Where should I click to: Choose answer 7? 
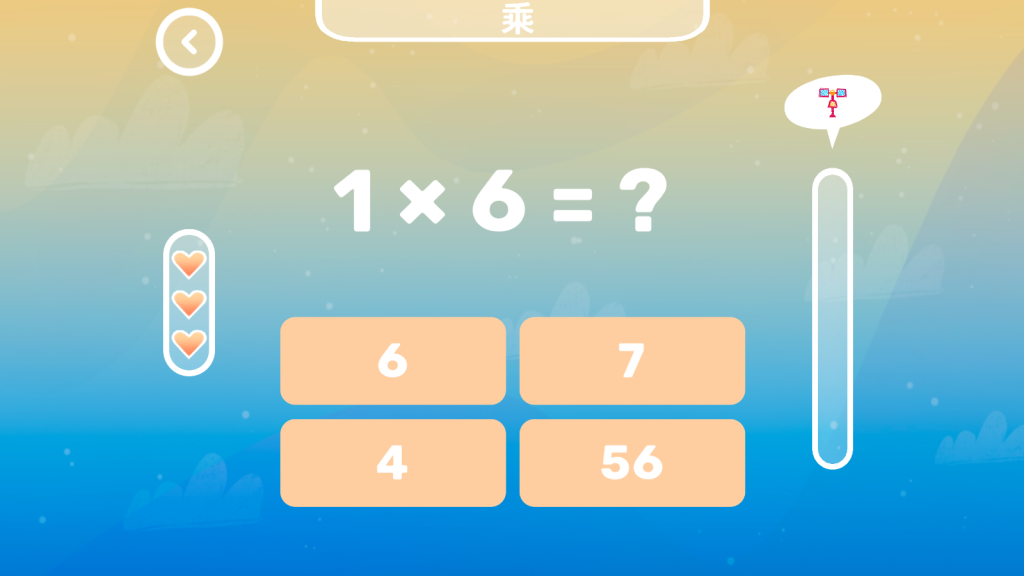(x=632, y=361)
